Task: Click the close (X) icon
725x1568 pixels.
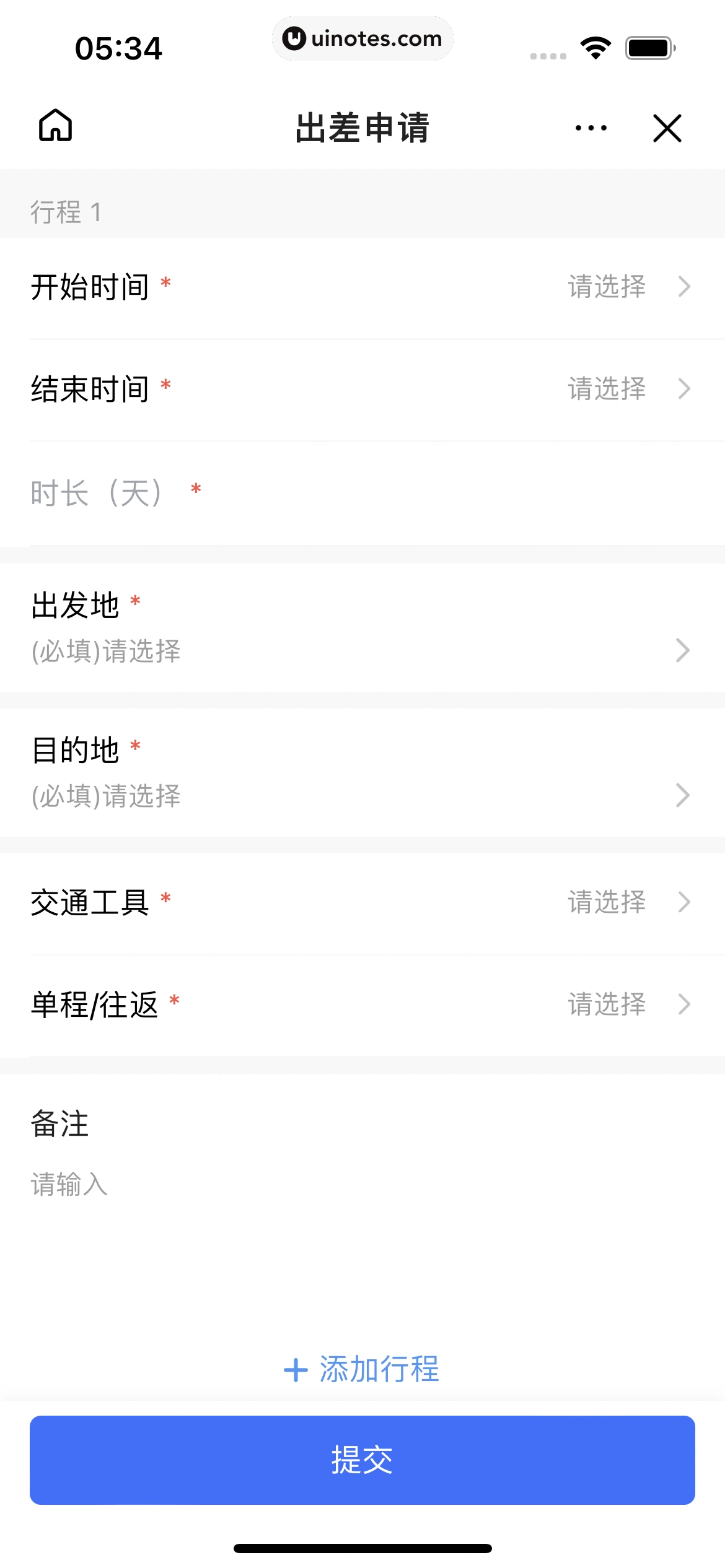Action: [x=667, y=128]
